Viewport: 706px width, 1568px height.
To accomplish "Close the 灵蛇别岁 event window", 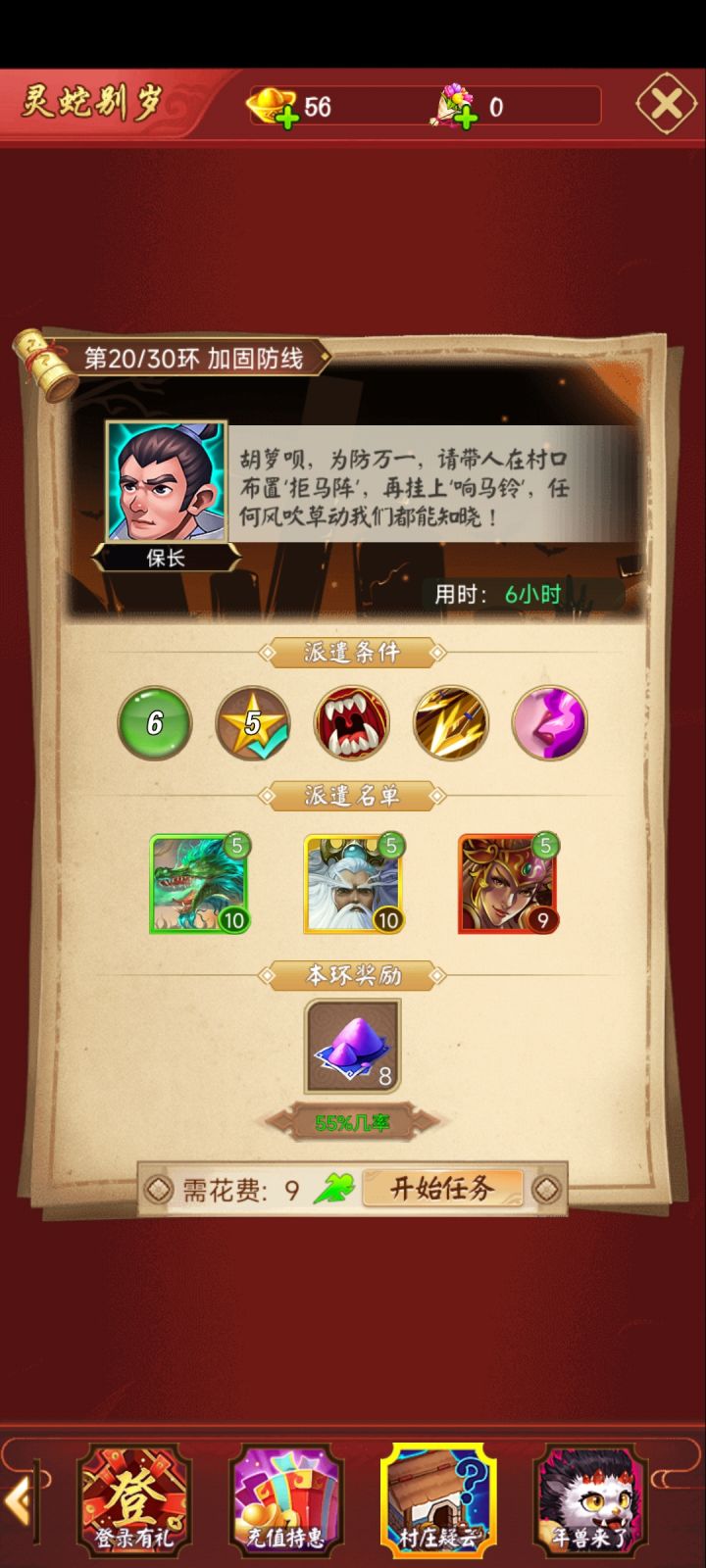I will [x=666, y=103].
